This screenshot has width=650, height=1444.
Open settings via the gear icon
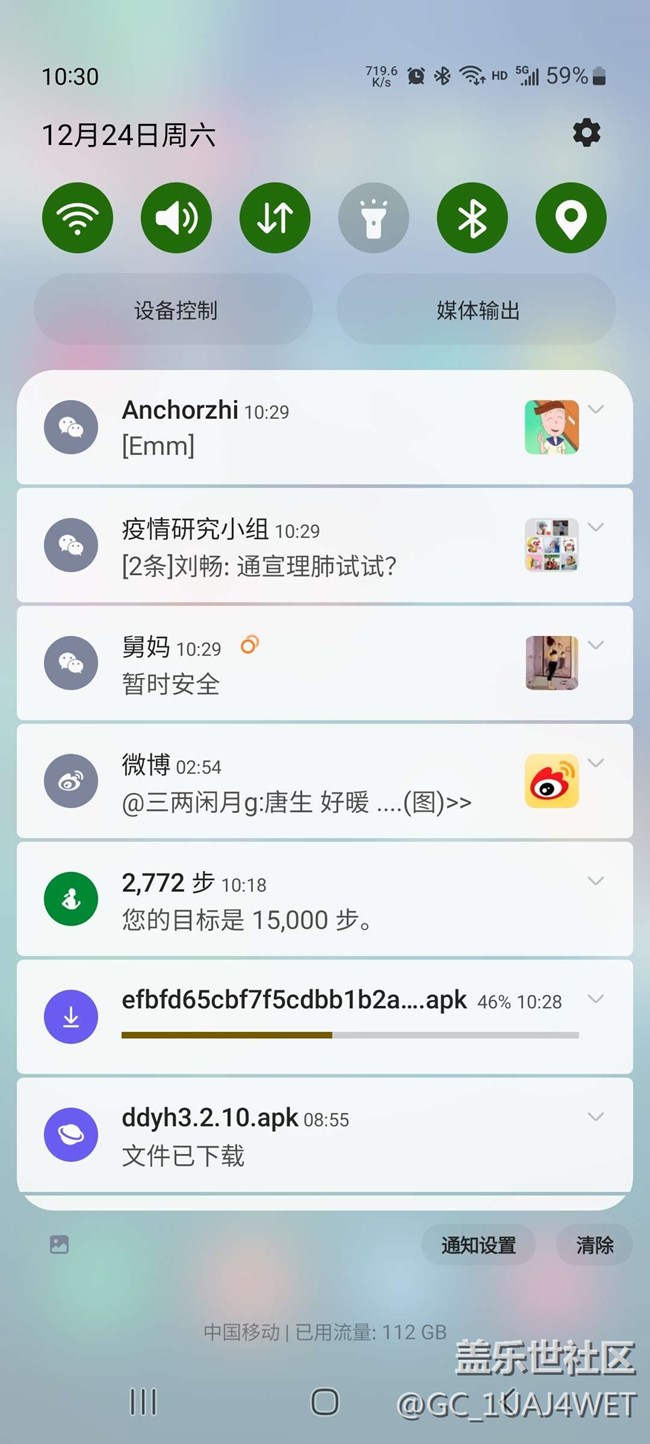point(586,133)
